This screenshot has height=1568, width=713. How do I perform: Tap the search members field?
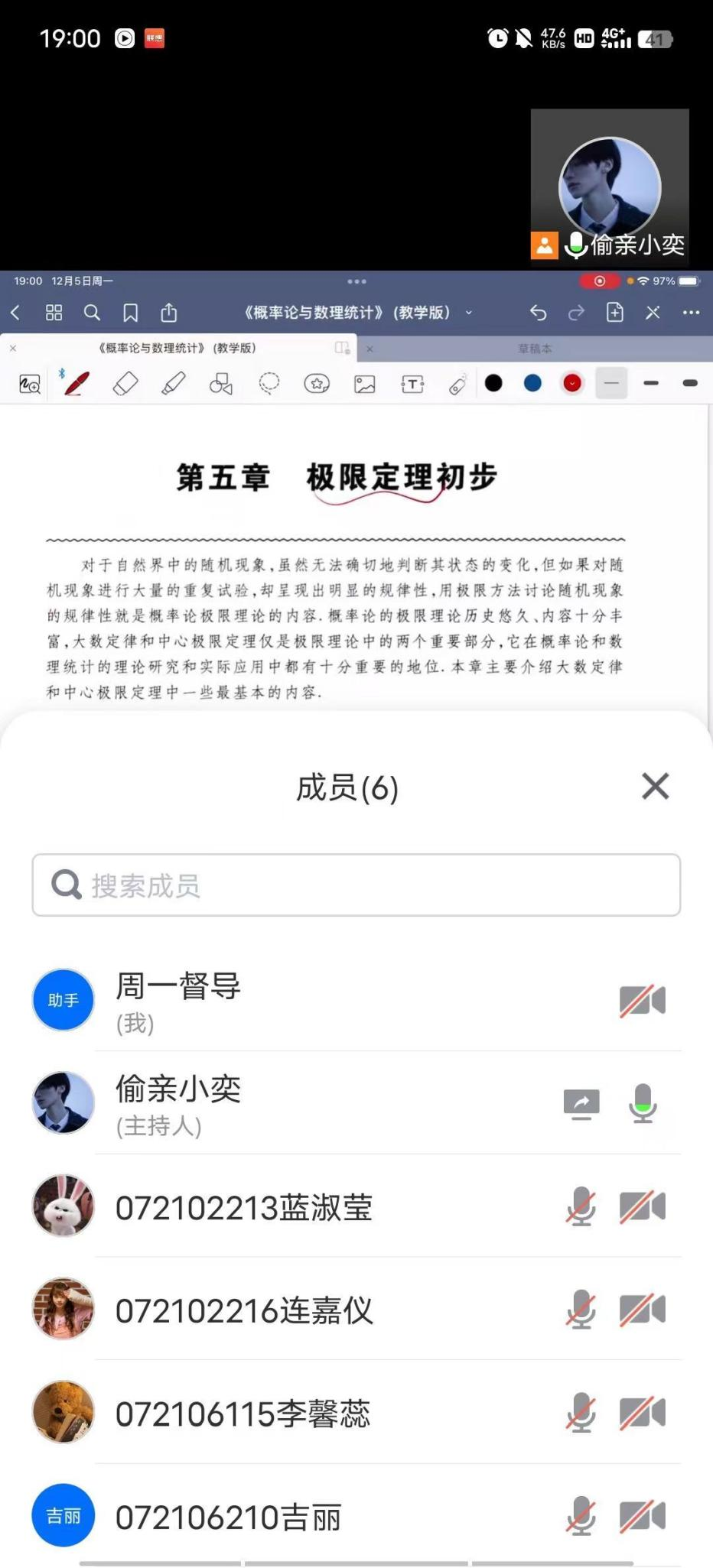[x=356, y=885]
